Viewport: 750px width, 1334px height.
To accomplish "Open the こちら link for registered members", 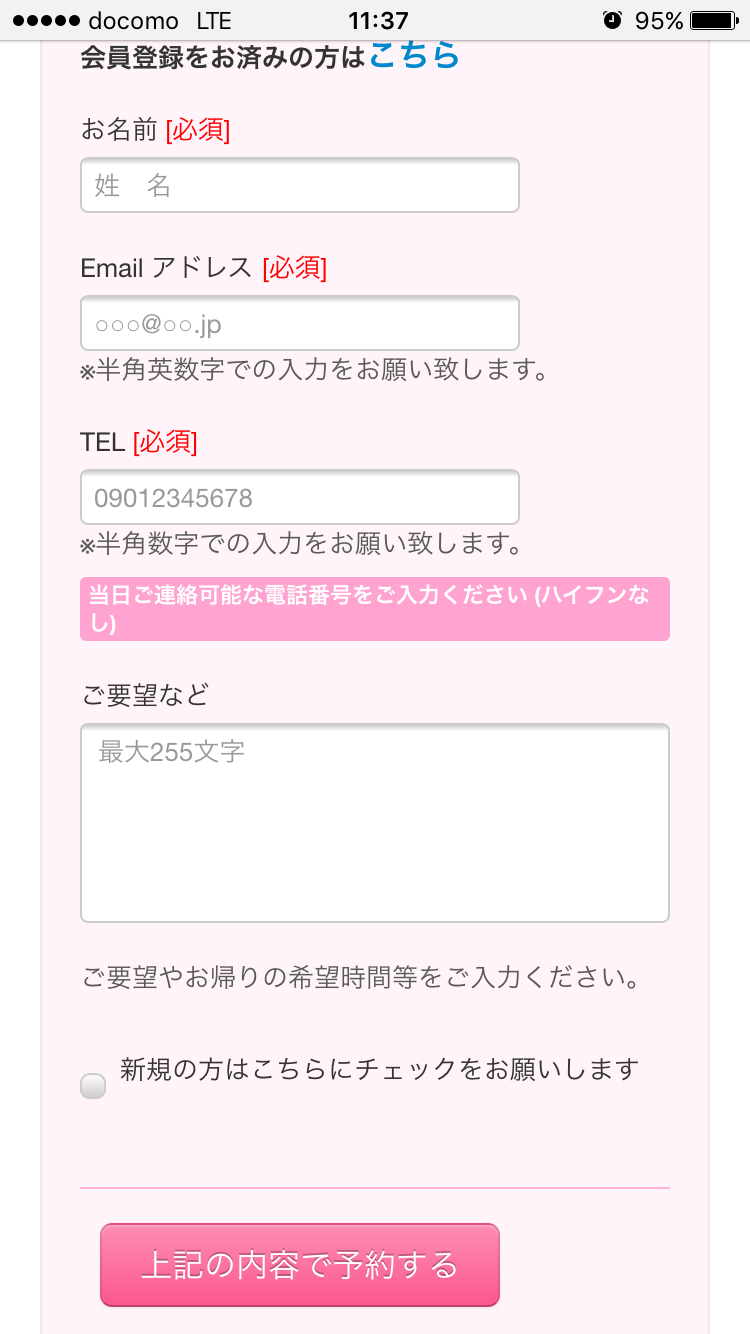I will (414, 55).
